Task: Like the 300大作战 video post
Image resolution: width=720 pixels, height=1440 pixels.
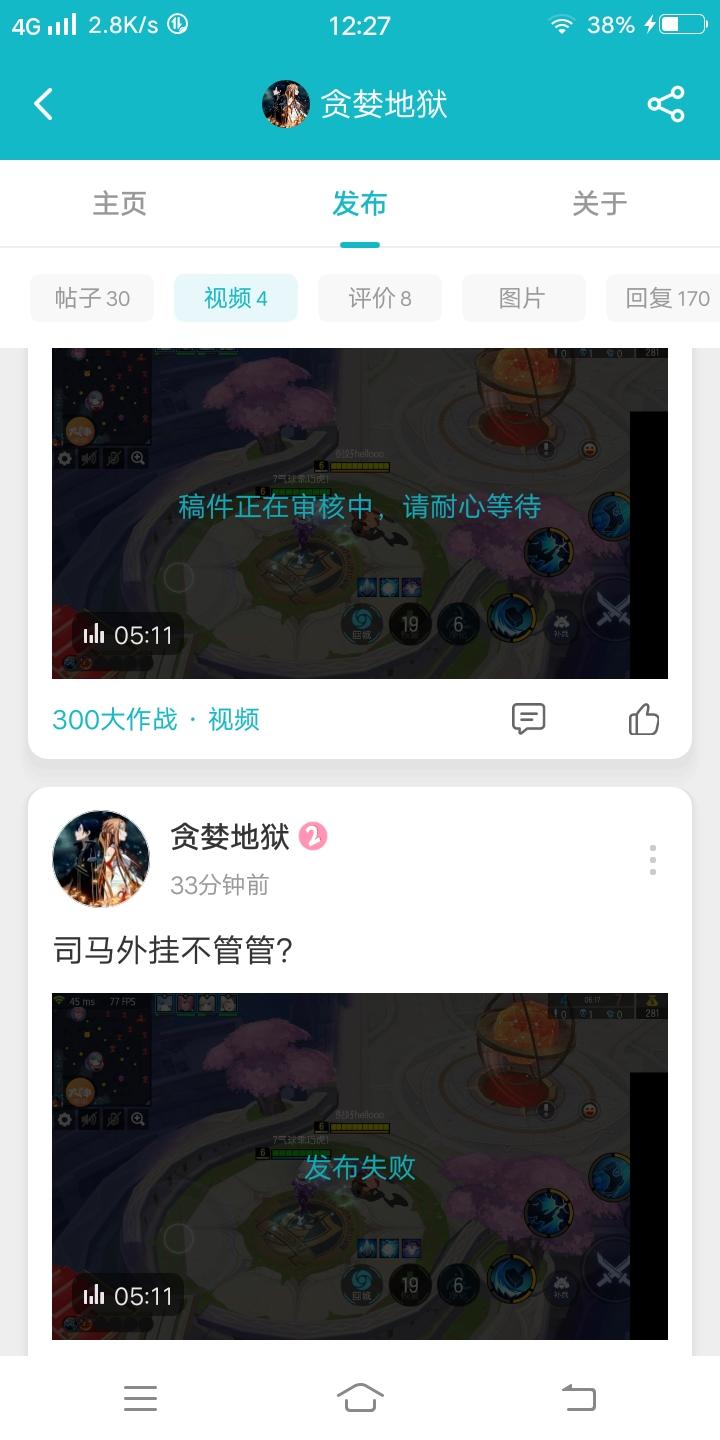Action: [x=645, y=719]
